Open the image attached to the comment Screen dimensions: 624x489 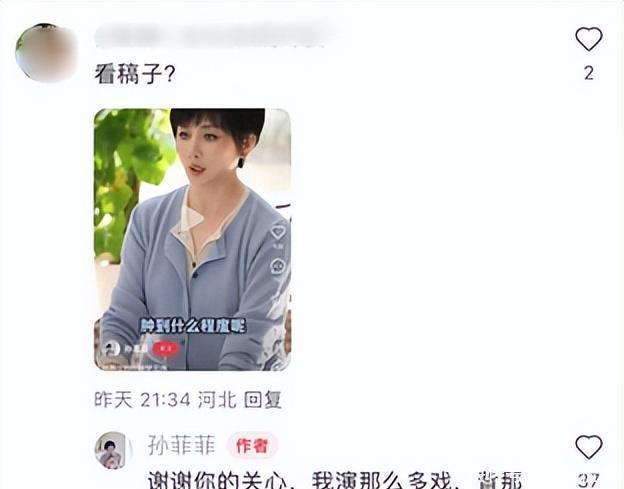pos(192,240)
